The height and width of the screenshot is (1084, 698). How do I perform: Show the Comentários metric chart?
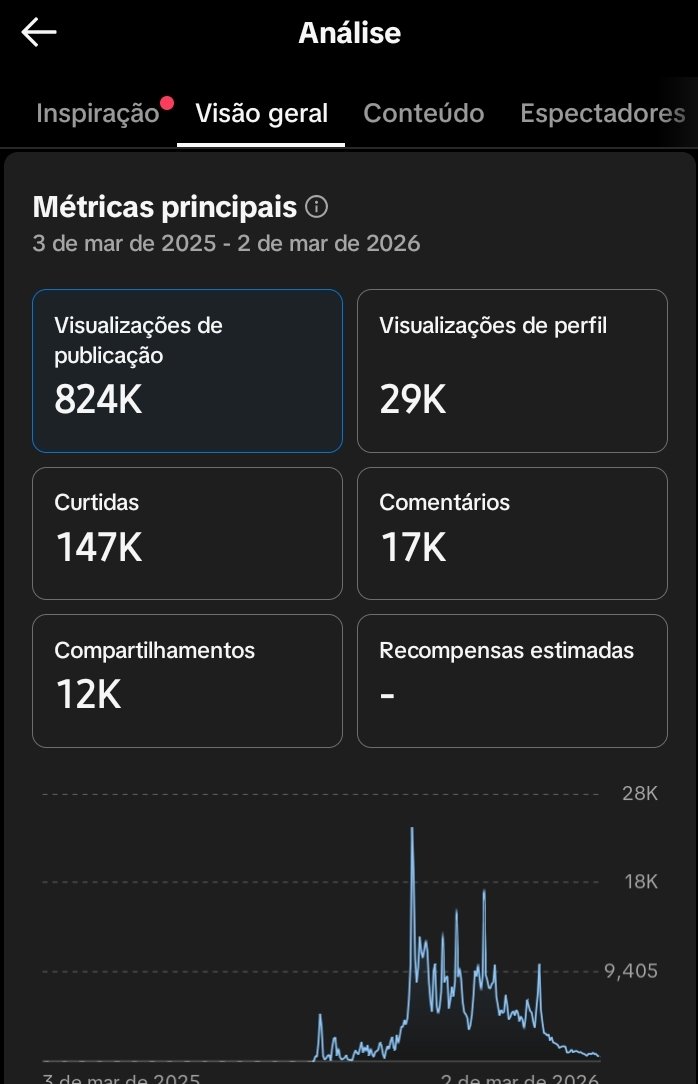(512, 533)
